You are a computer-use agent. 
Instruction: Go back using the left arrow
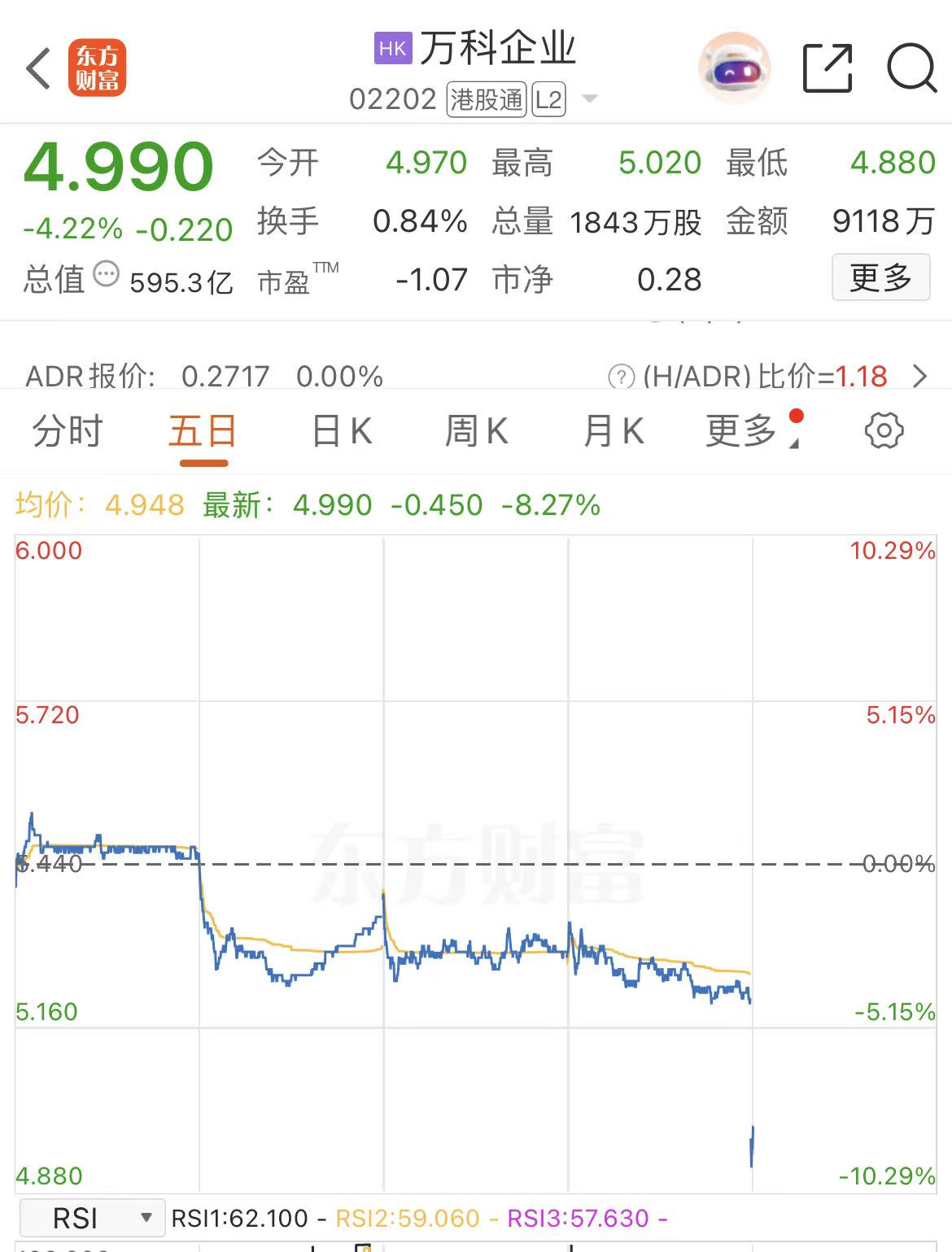pyautogui.click(x=39, y=68)
